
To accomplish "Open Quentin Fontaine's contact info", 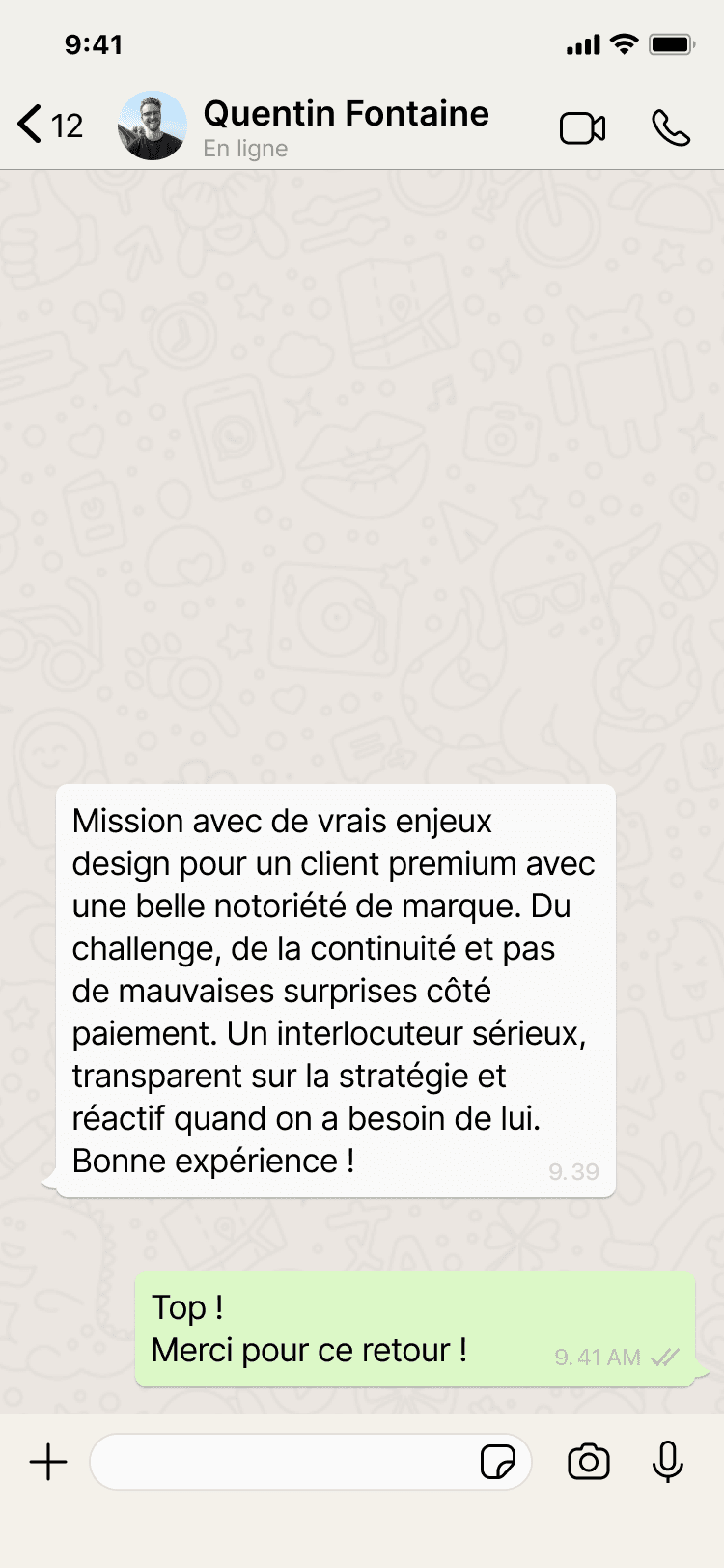I will pyautogui.click(x=346, y=126).
